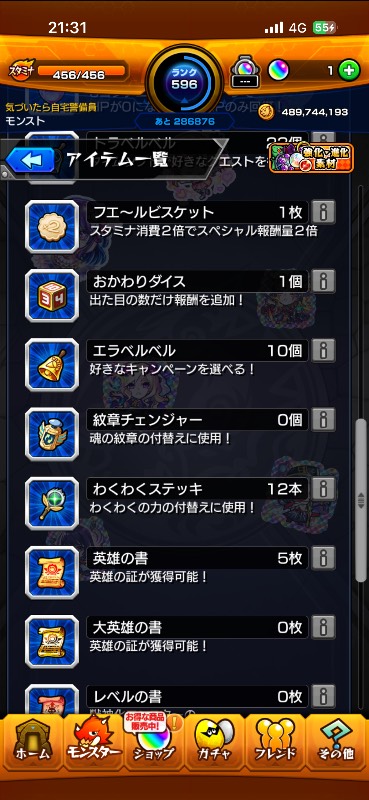The width and height of the screenshot is (369, 800).
Task: Go back using the blue arrow button
Action: coord(30,162)
